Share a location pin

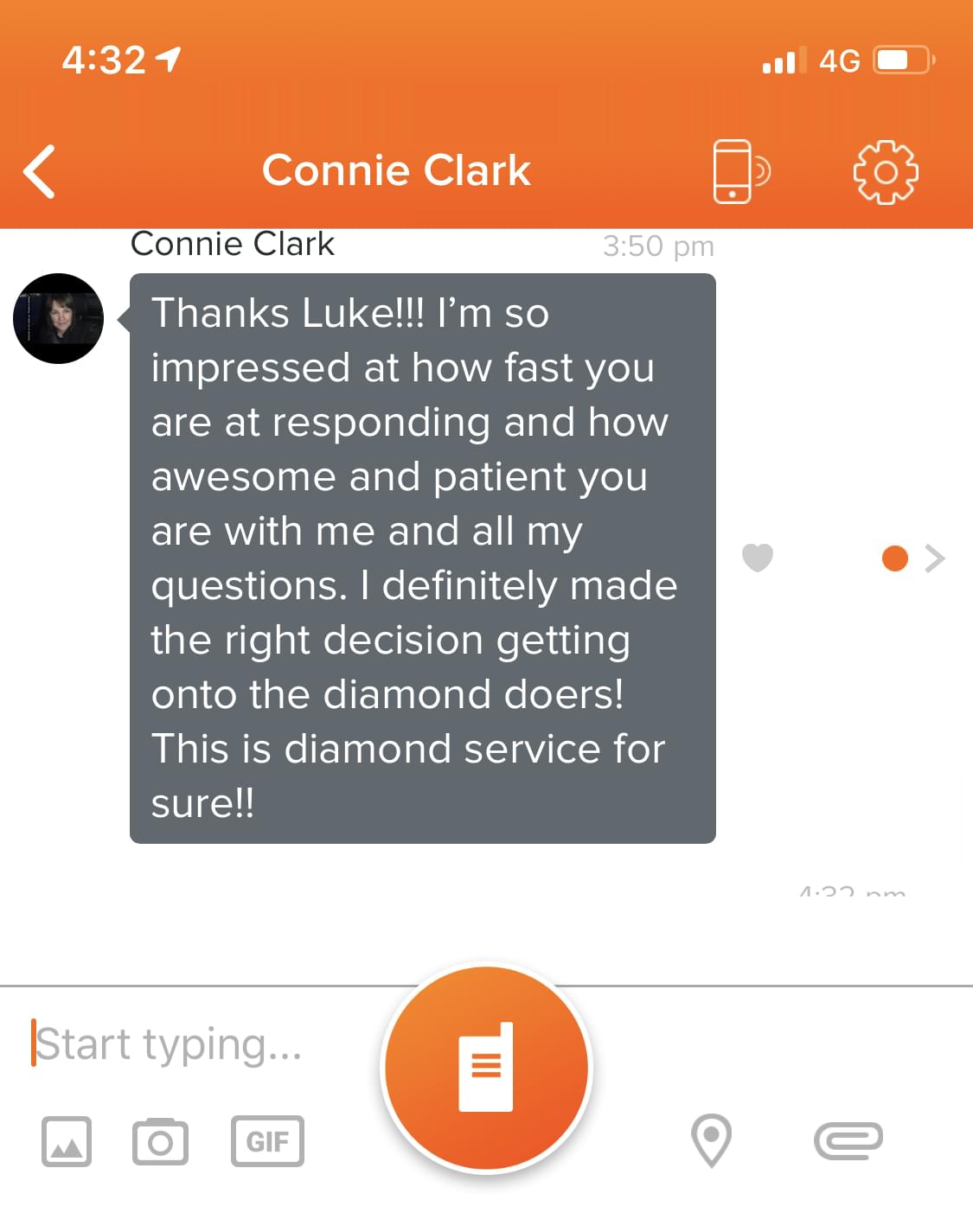pyautogui.click(x=712, y=1140)
